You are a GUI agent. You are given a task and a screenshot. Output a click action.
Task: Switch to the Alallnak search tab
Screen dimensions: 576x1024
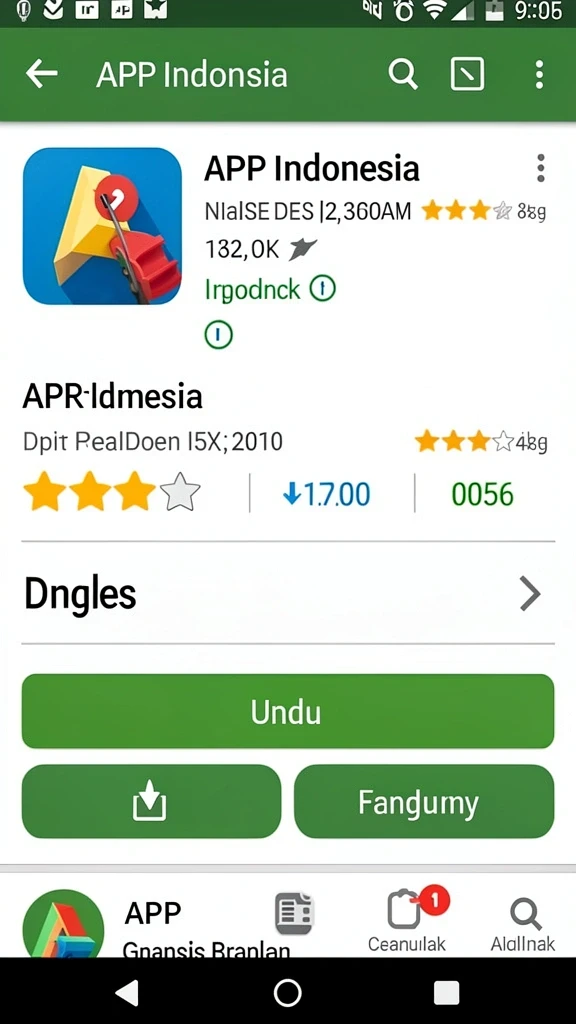(523, 923)
